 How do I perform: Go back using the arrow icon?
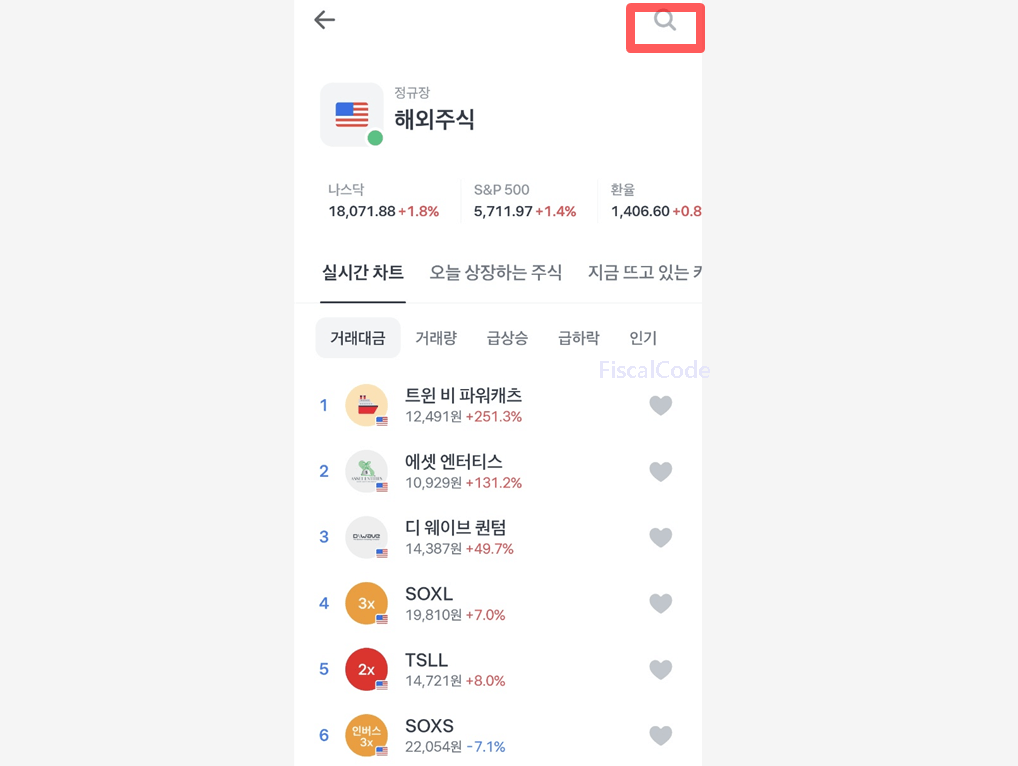pyautogui.click(x=324, y=20)
